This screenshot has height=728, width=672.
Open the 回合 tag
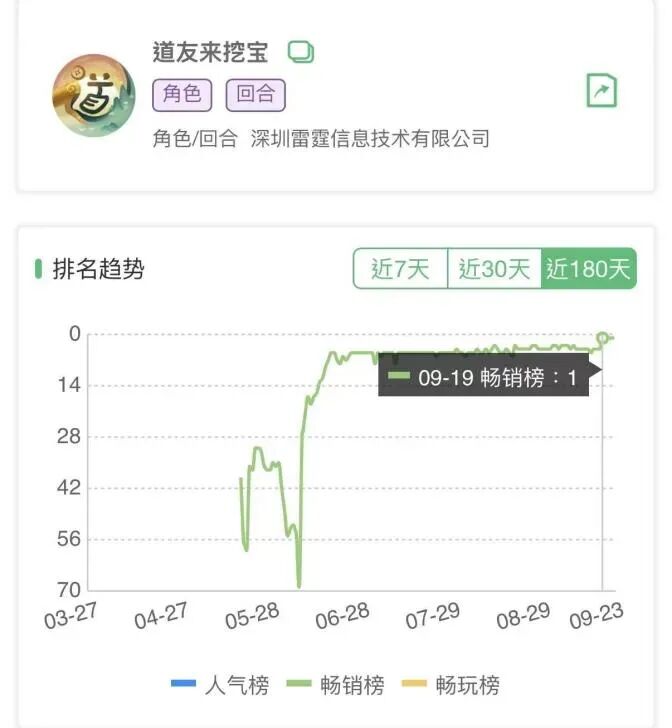pyautogui.click(x=256, y=95)
